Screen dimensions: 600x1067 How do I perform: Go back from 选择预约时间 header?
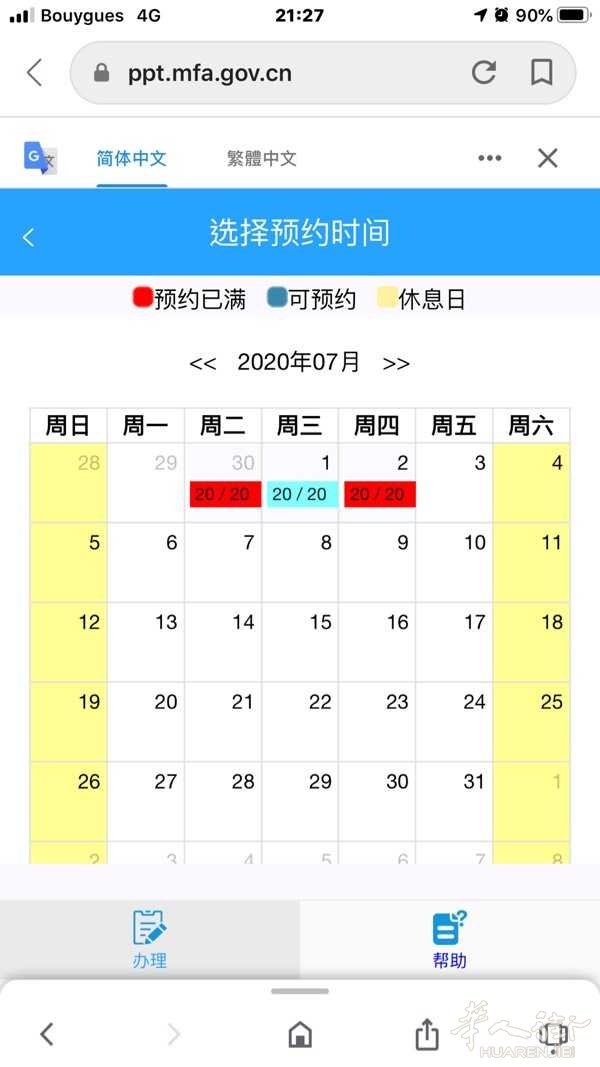28,237
